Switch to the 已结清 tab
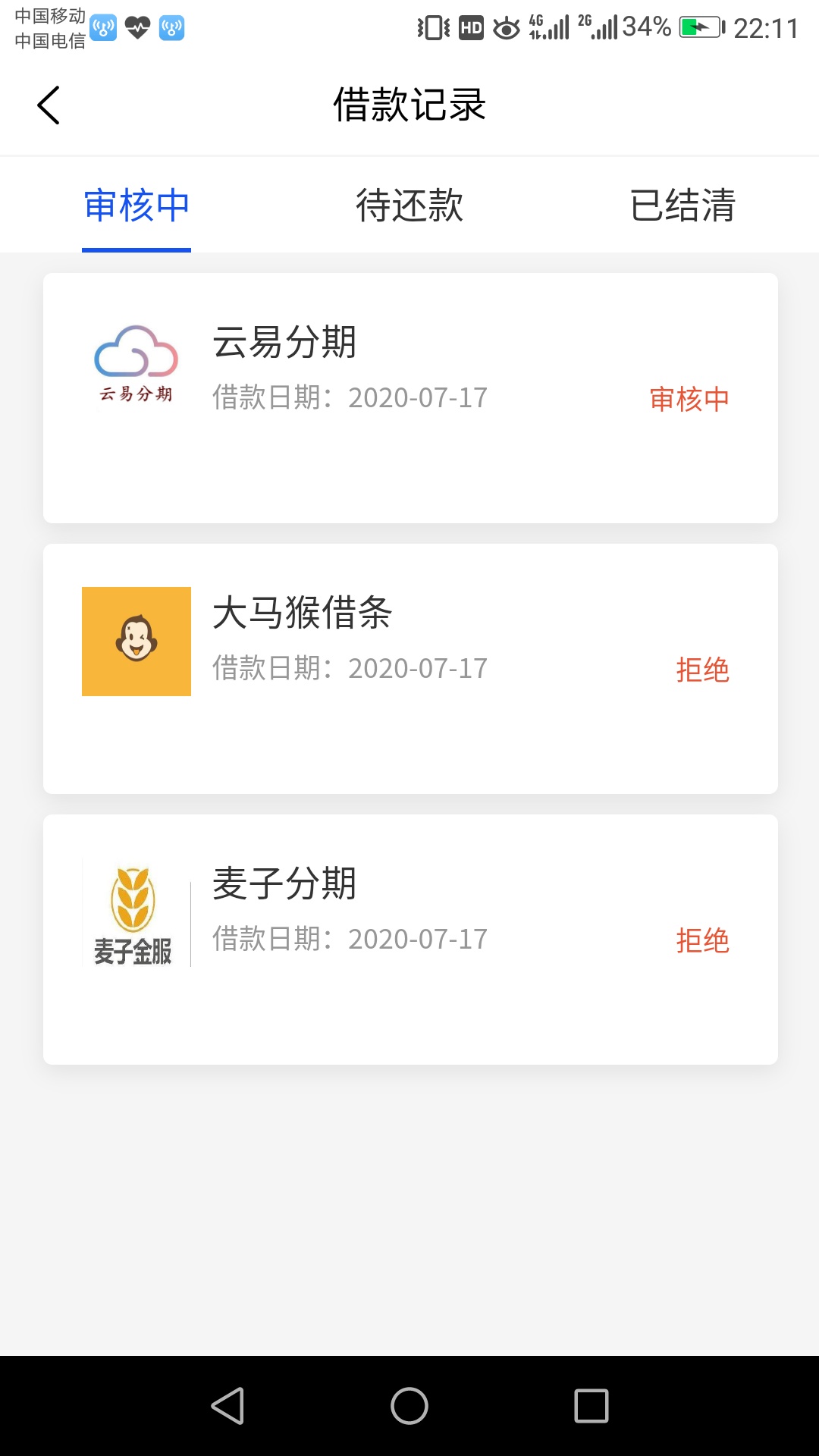 (682, 206)
